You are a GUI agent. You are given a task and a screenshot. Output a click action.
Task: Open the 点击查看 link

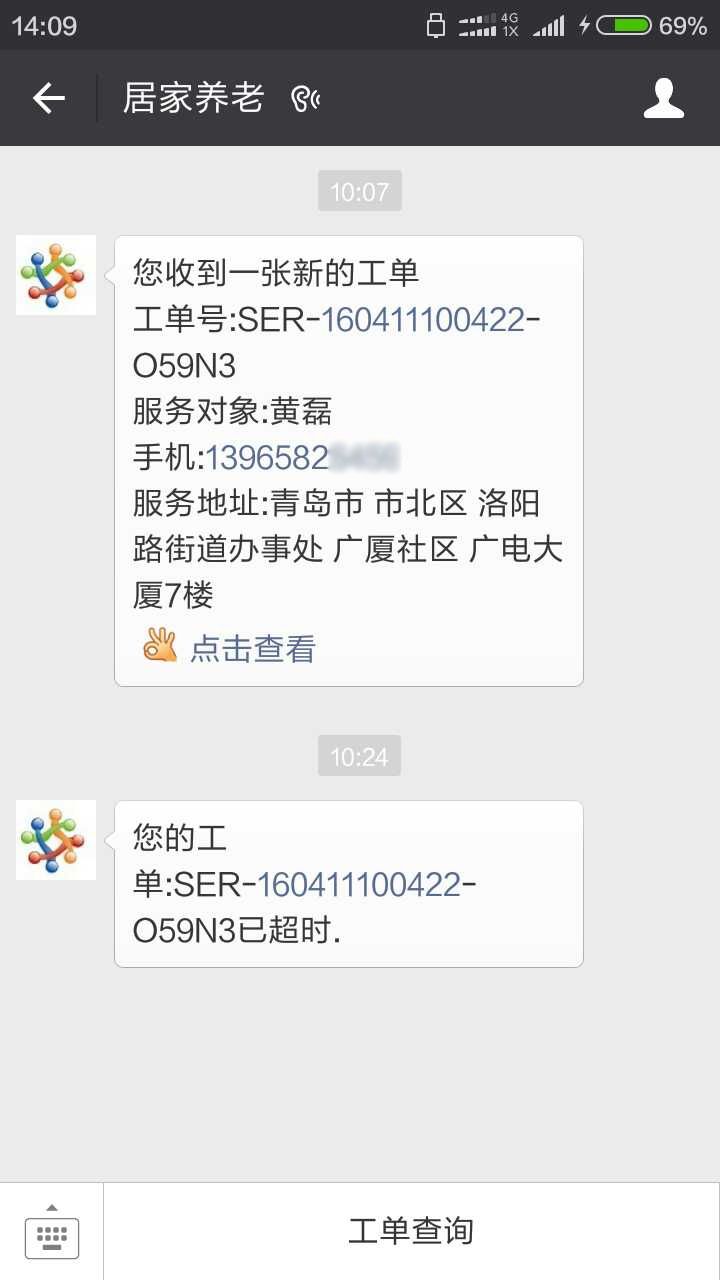253,648
